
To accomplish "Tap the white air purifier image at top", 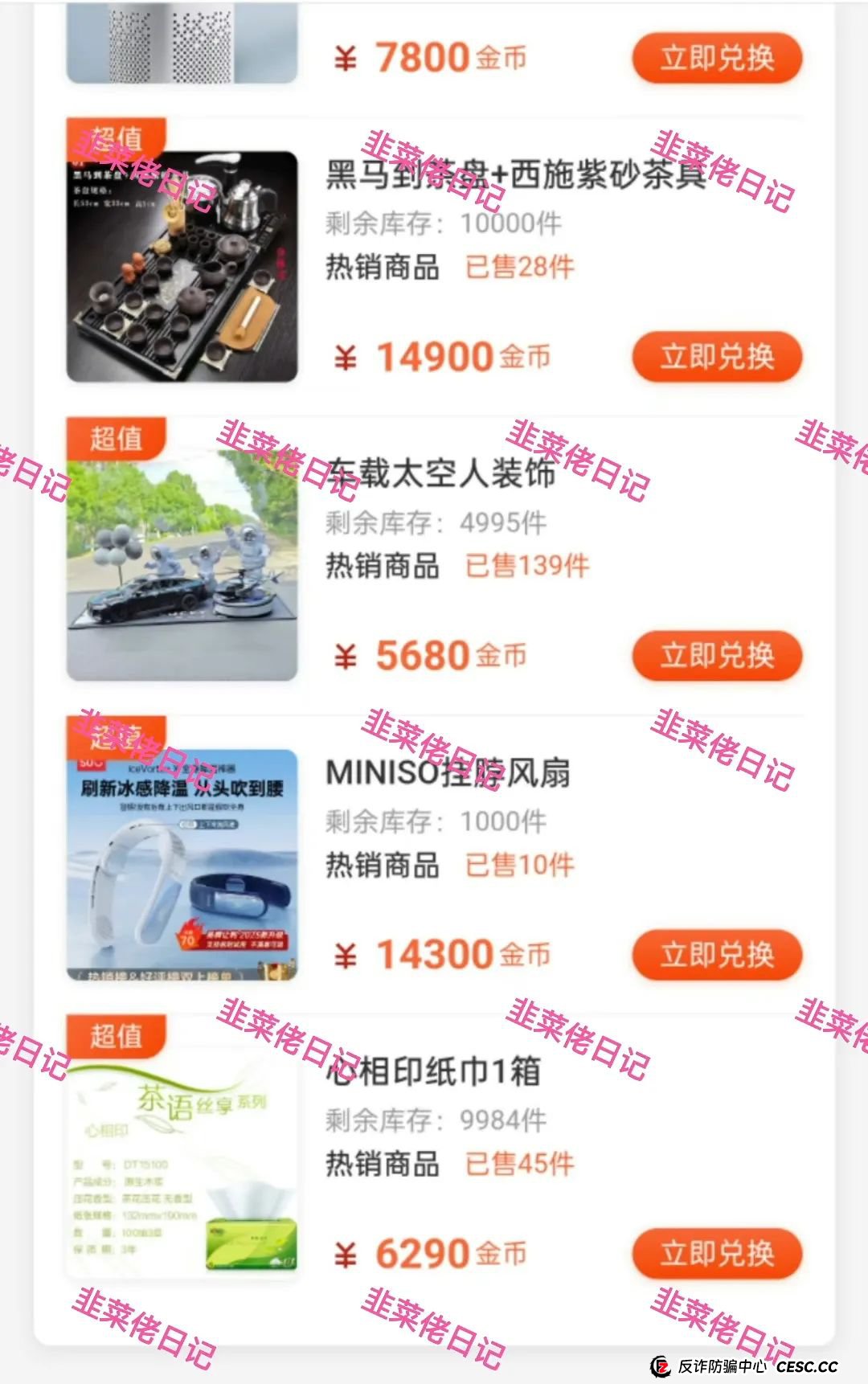I will pos(185,40).
